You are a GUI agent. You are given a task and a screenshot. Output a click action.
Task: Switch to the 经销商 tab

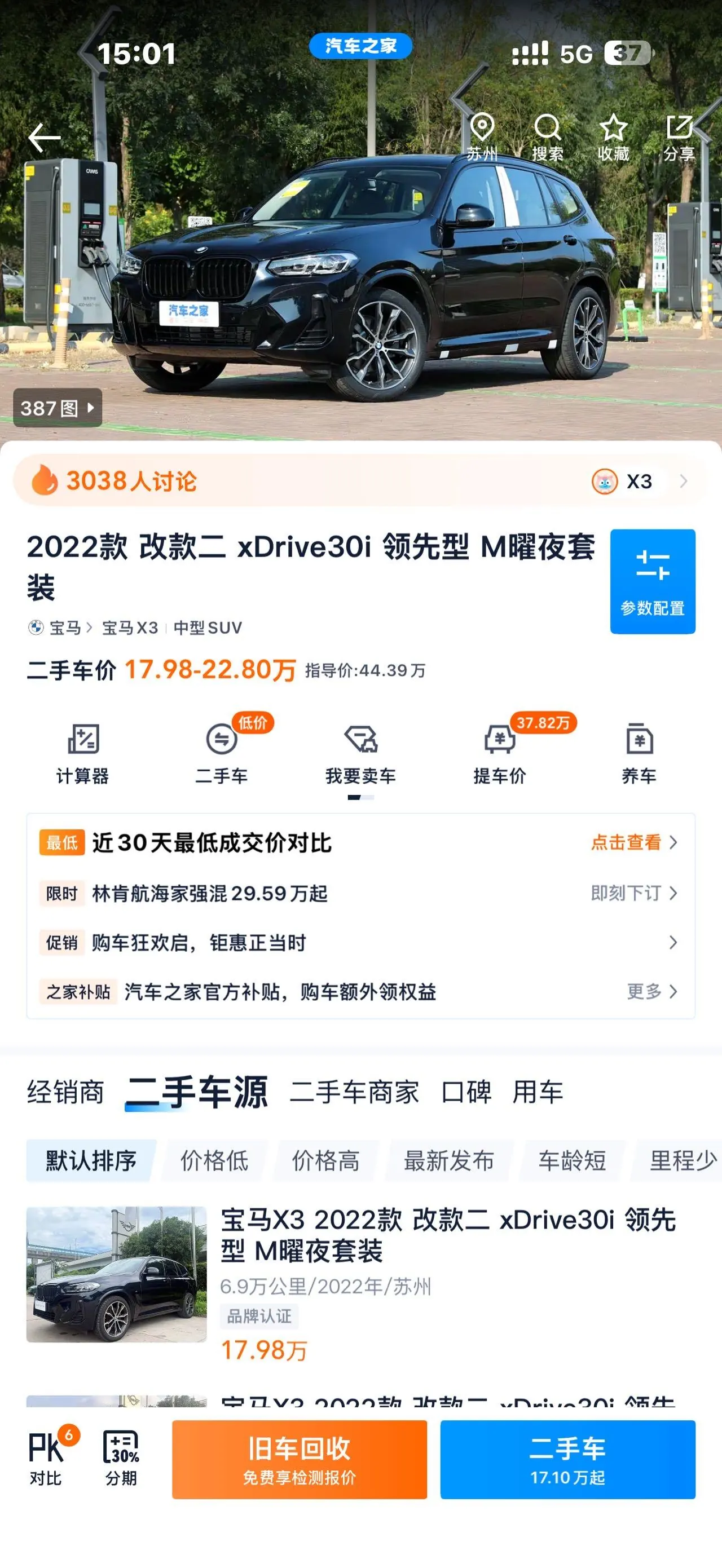pyautogui.click(x=65, y=1092)
